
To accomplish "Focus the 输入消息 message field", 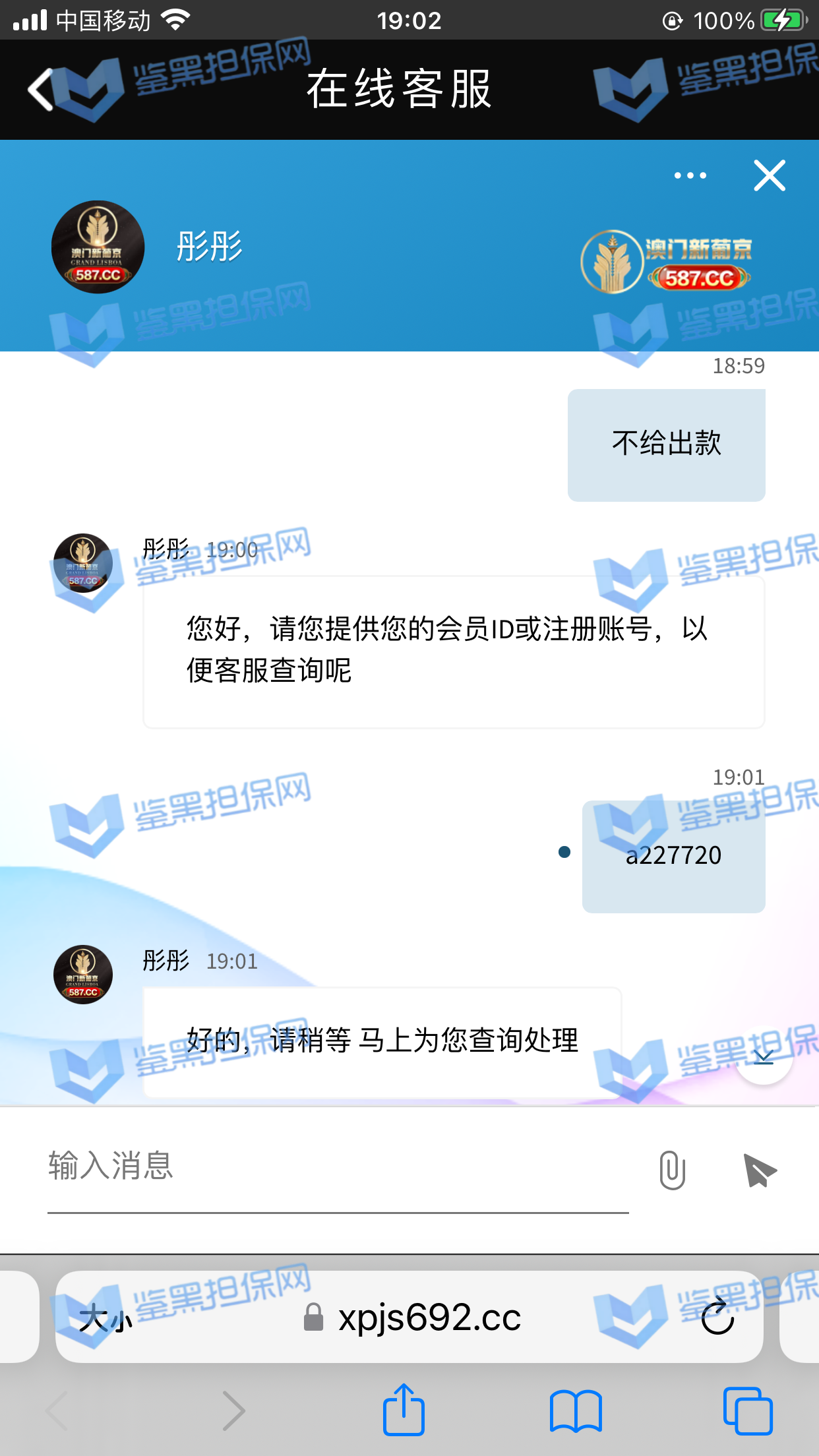I will pyautogui.click(x=336, y=1166).
